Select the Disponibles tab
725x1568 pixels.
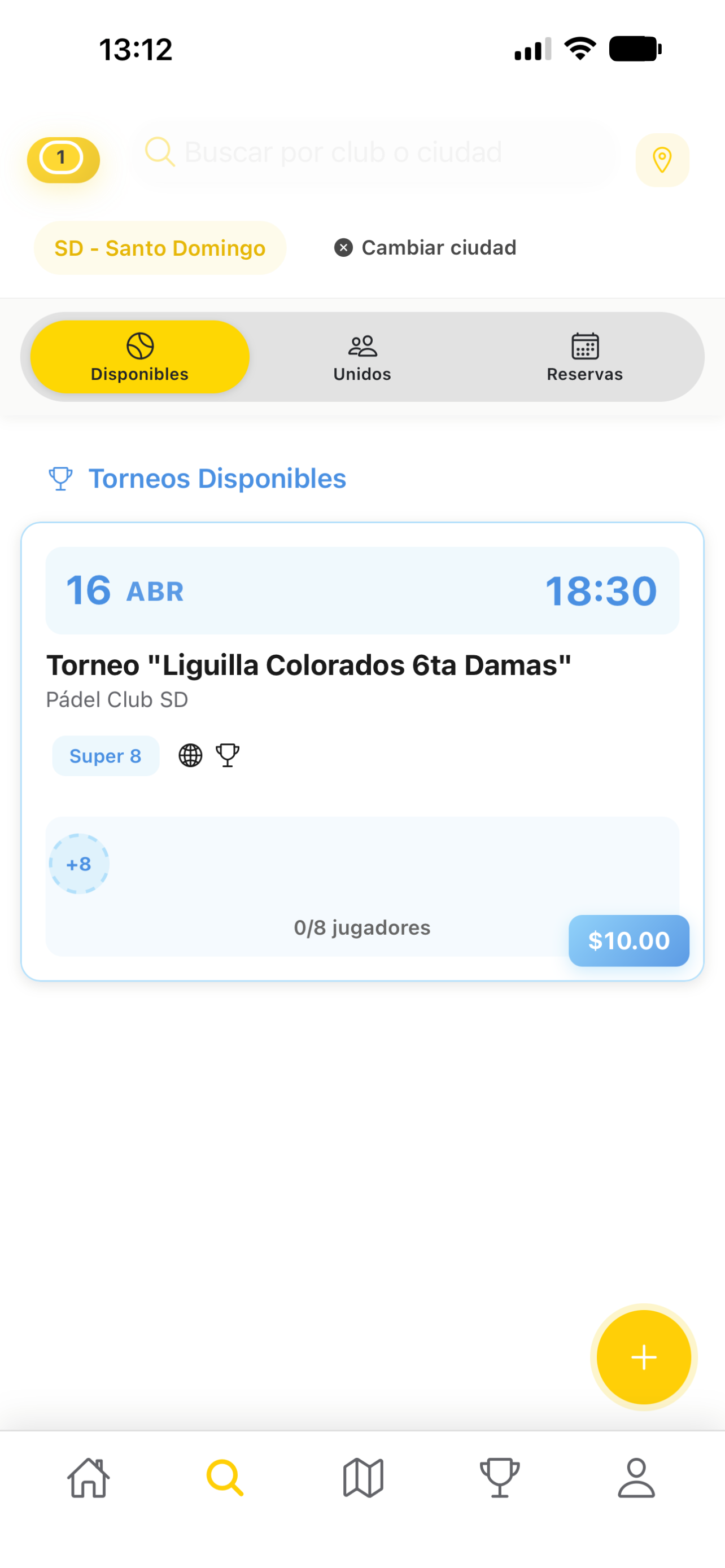click(139, 357)
